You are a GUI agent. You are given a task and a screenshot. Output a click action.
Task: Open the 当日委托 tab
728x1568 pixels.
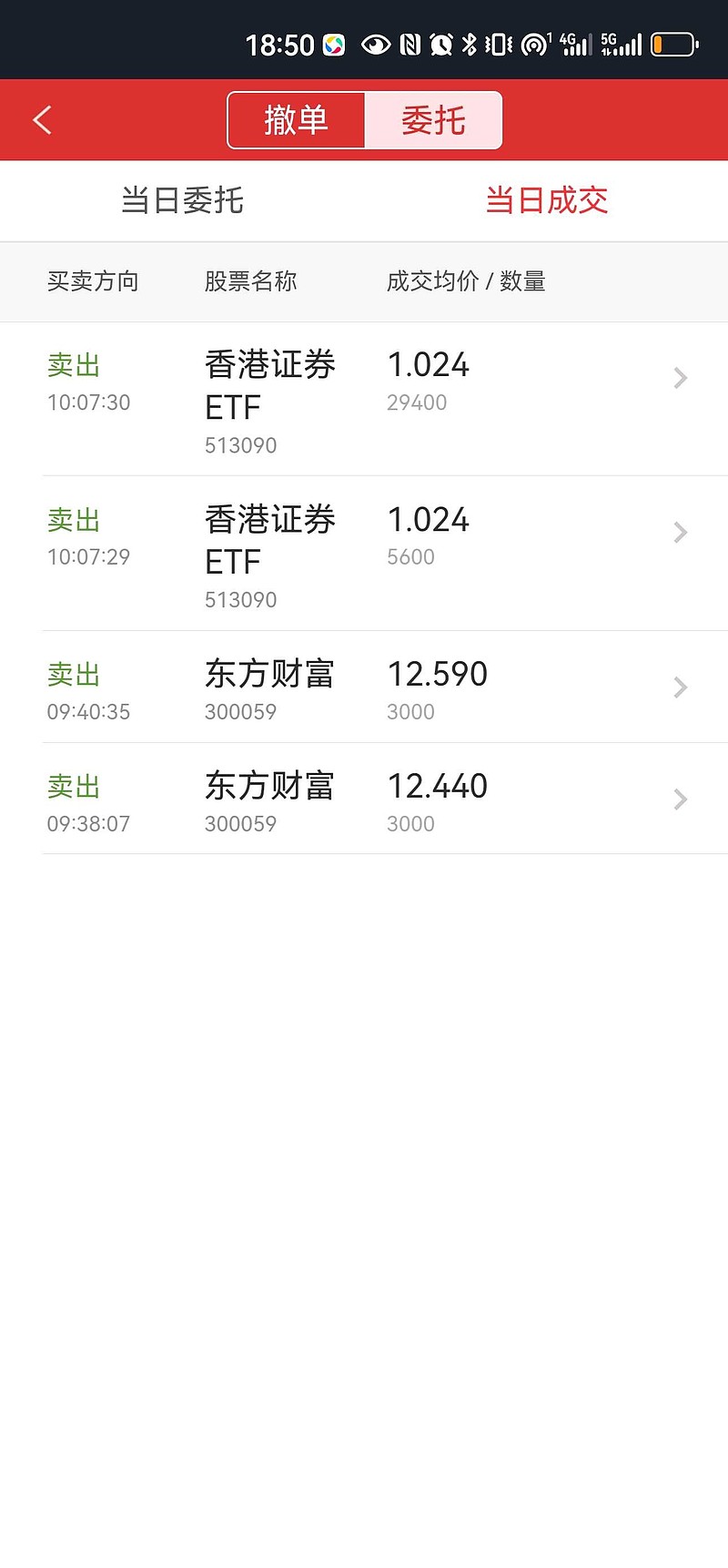(182, 200)
